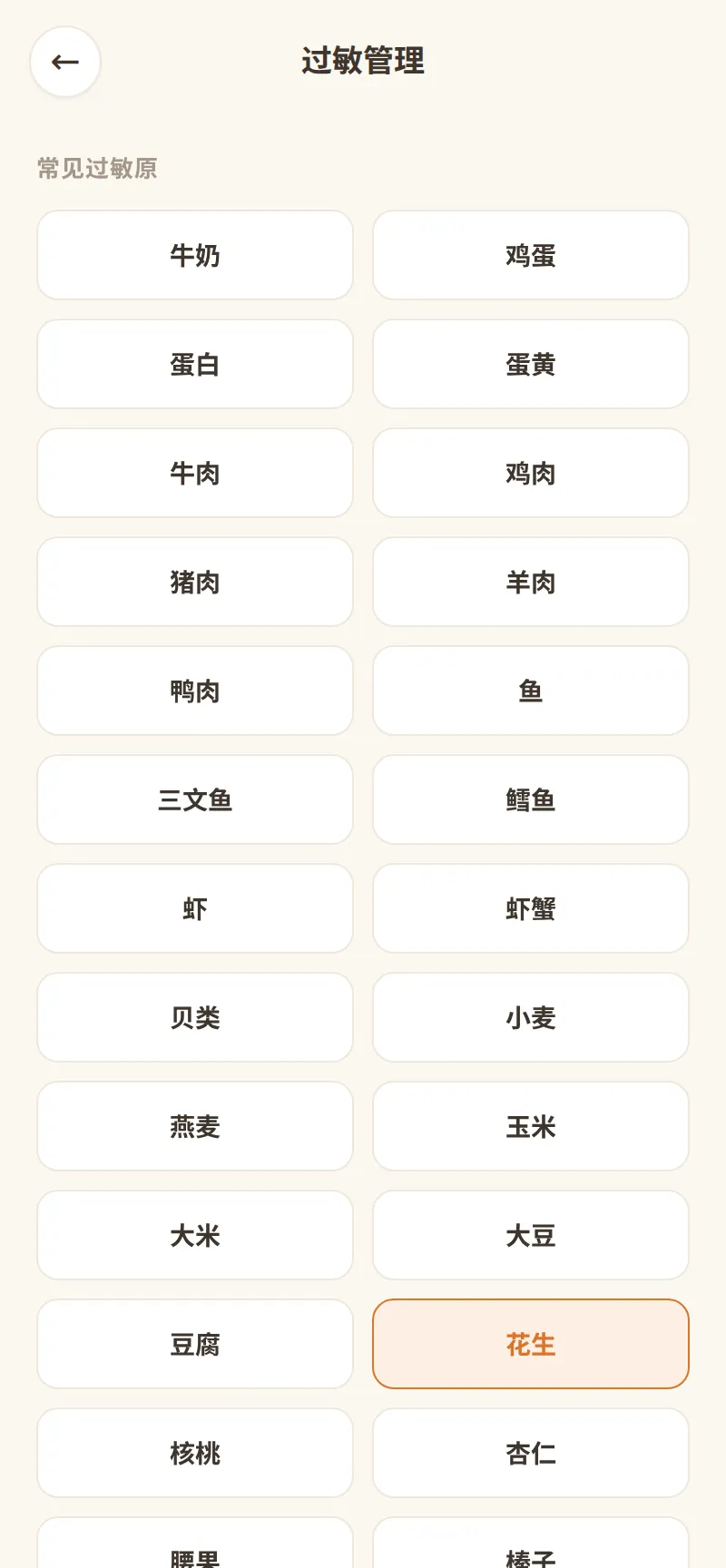Deselect the highlighted 花生 chip
This screenshot has width=726, height=1568.
531,1344
